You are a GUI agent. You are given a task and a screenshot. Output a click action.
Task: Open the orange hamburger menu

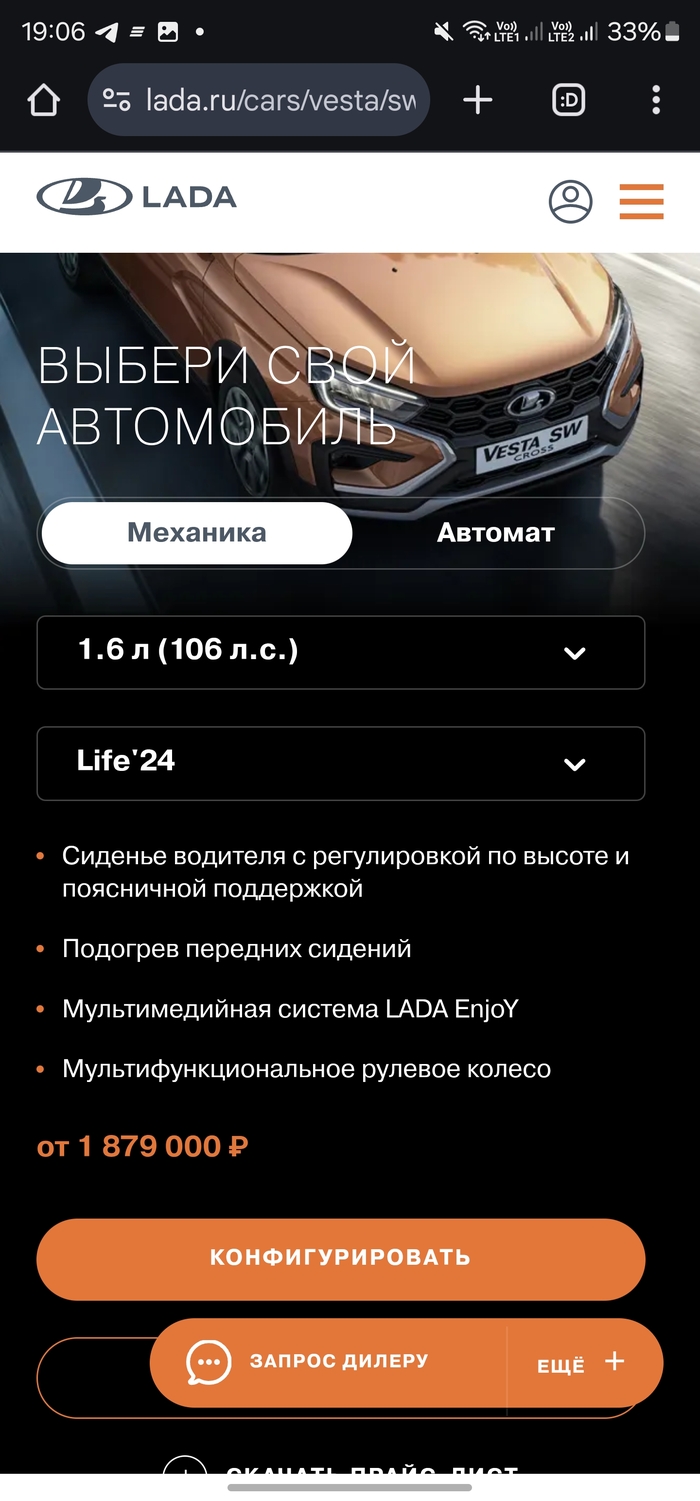[x=641, y=202]
